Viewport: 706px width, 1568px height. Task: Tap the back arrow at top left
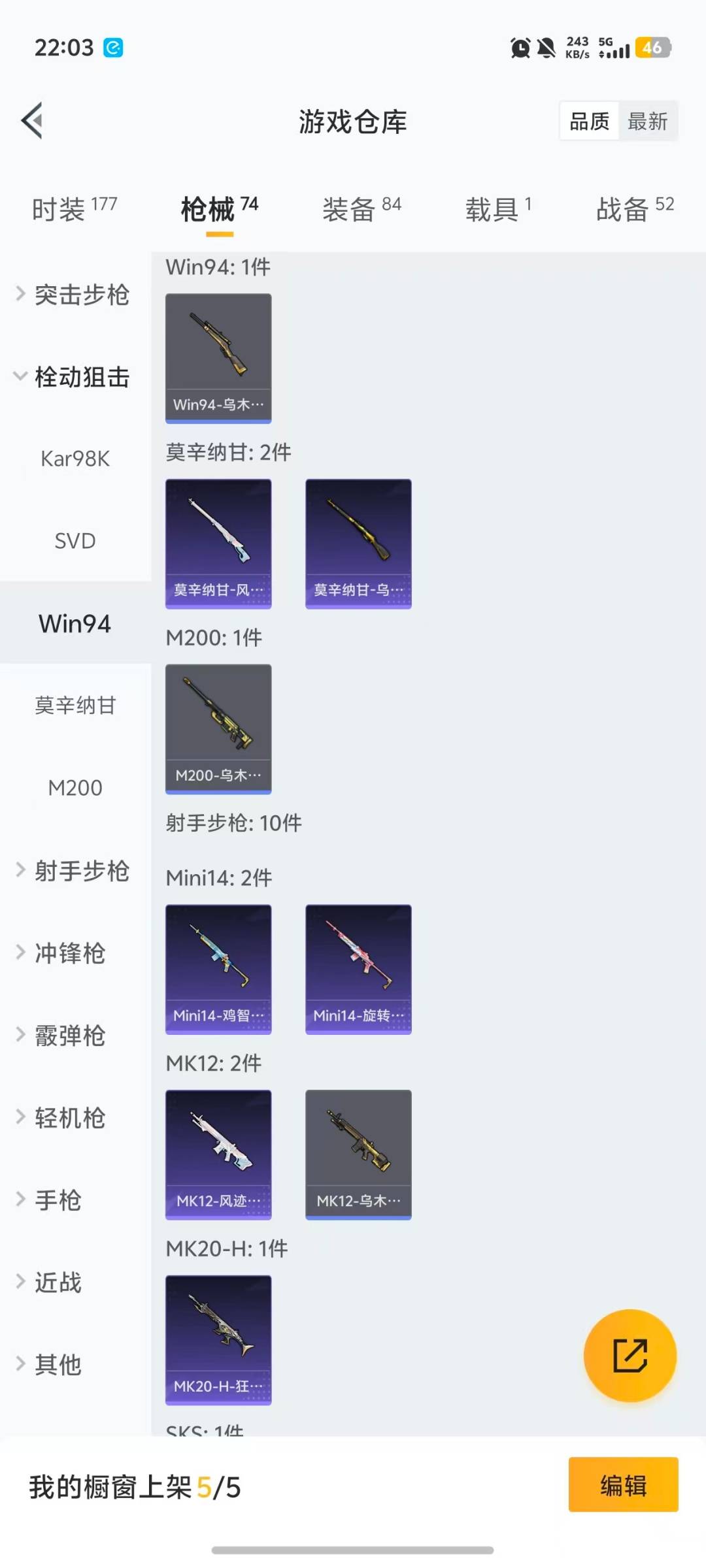tap(31, 121)
